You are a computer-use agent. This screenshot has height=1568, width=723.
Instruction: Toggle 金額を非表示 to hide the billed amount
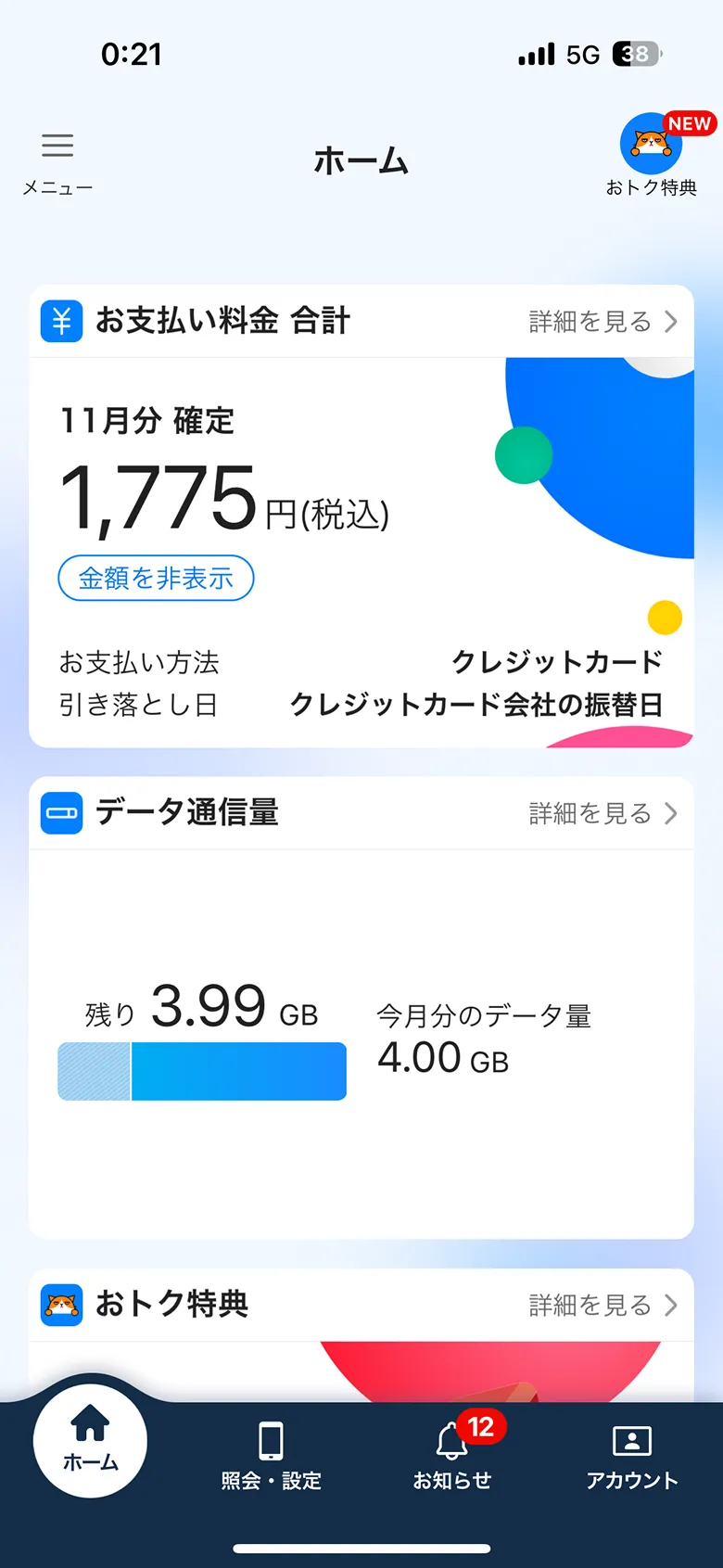click(x=155, y=578)
